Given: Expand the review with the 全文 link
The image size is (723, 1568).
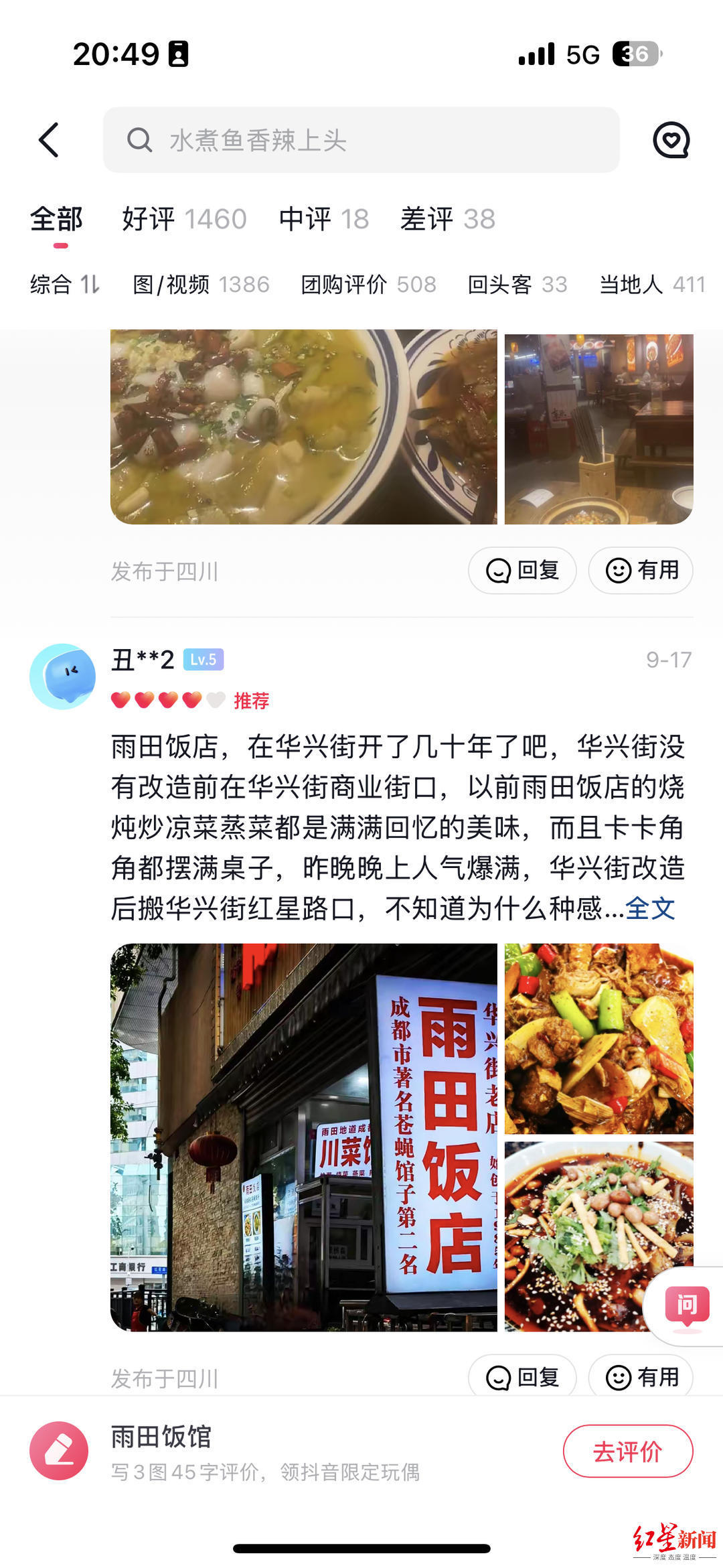Looking at the screenshot, I should pyautogui.click(x=651, y=906).
